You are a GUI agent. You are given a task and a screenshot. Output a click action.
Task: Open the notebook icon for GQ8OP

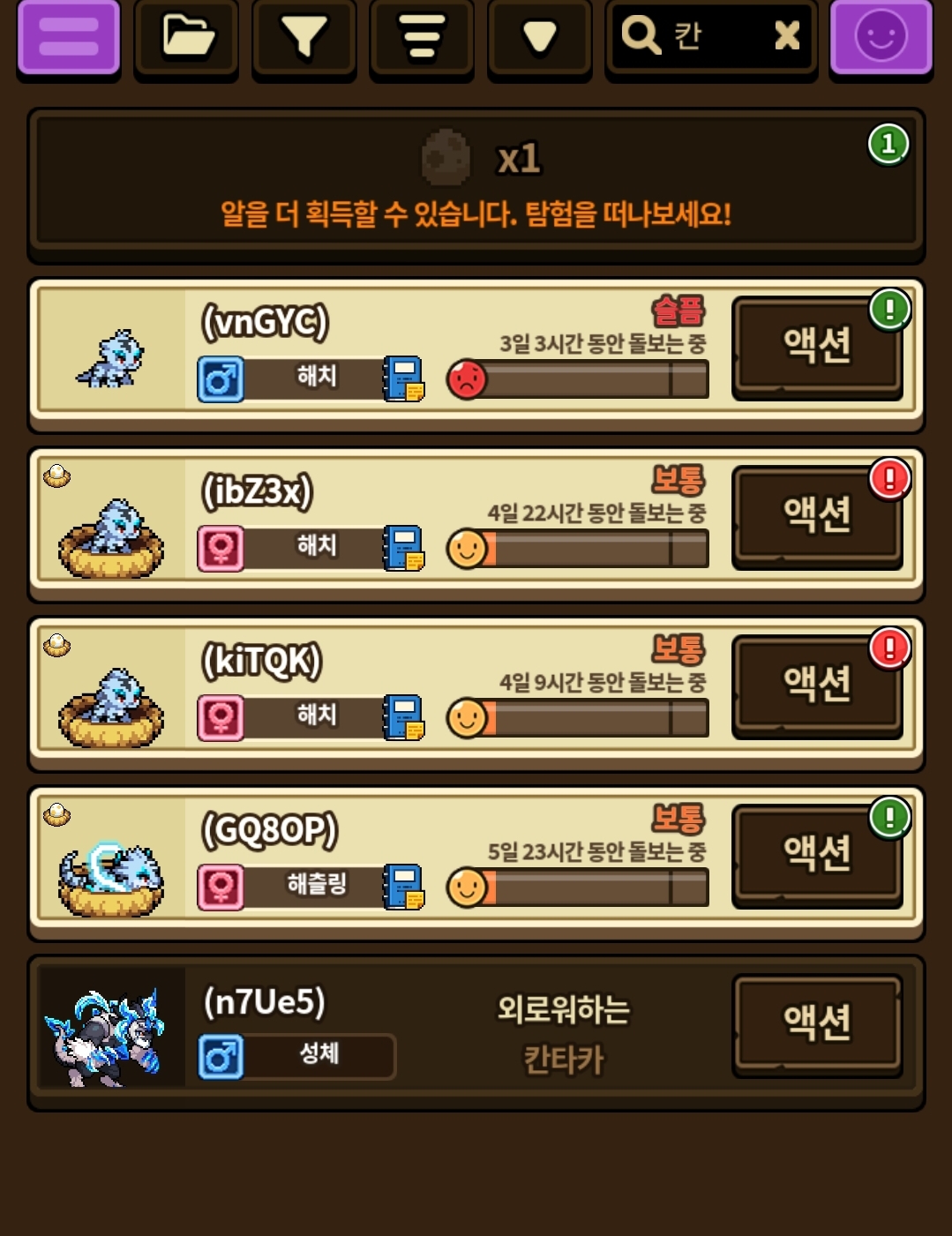(404, 887)
